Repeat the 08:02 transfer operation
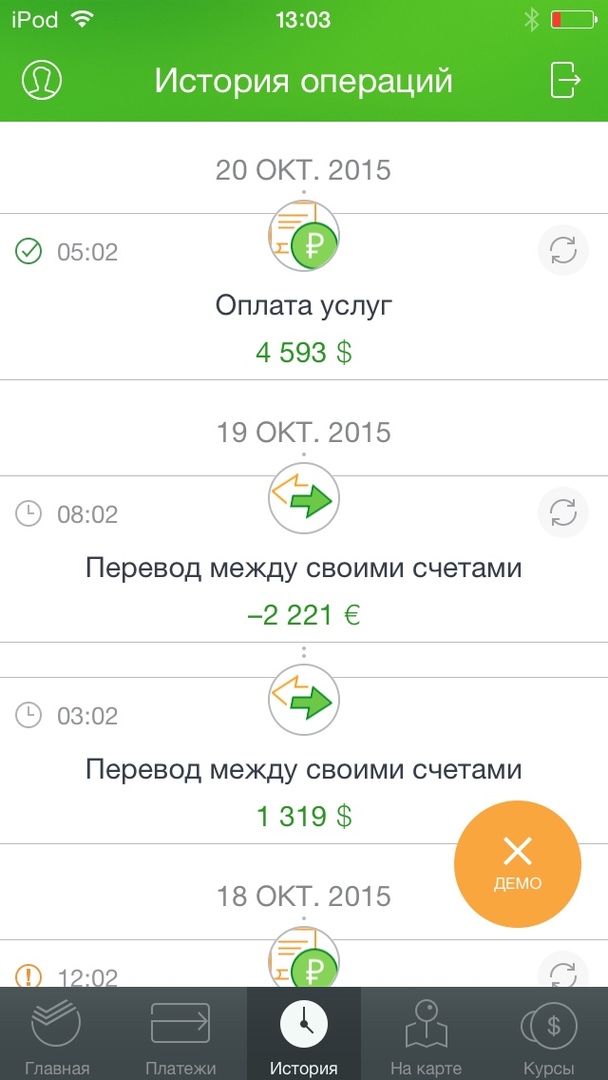This screenshot has height=1080, width=608. 563,513
